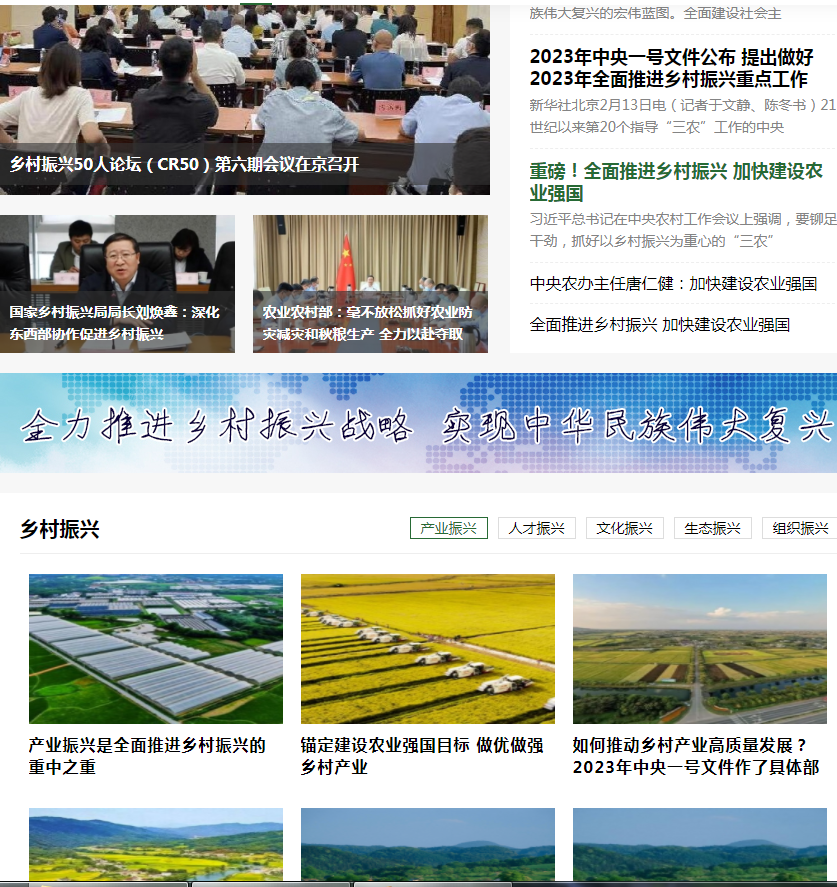Open the 全面推进乡村振兴 加快建设农业强国 link

[x=660, y=324]
